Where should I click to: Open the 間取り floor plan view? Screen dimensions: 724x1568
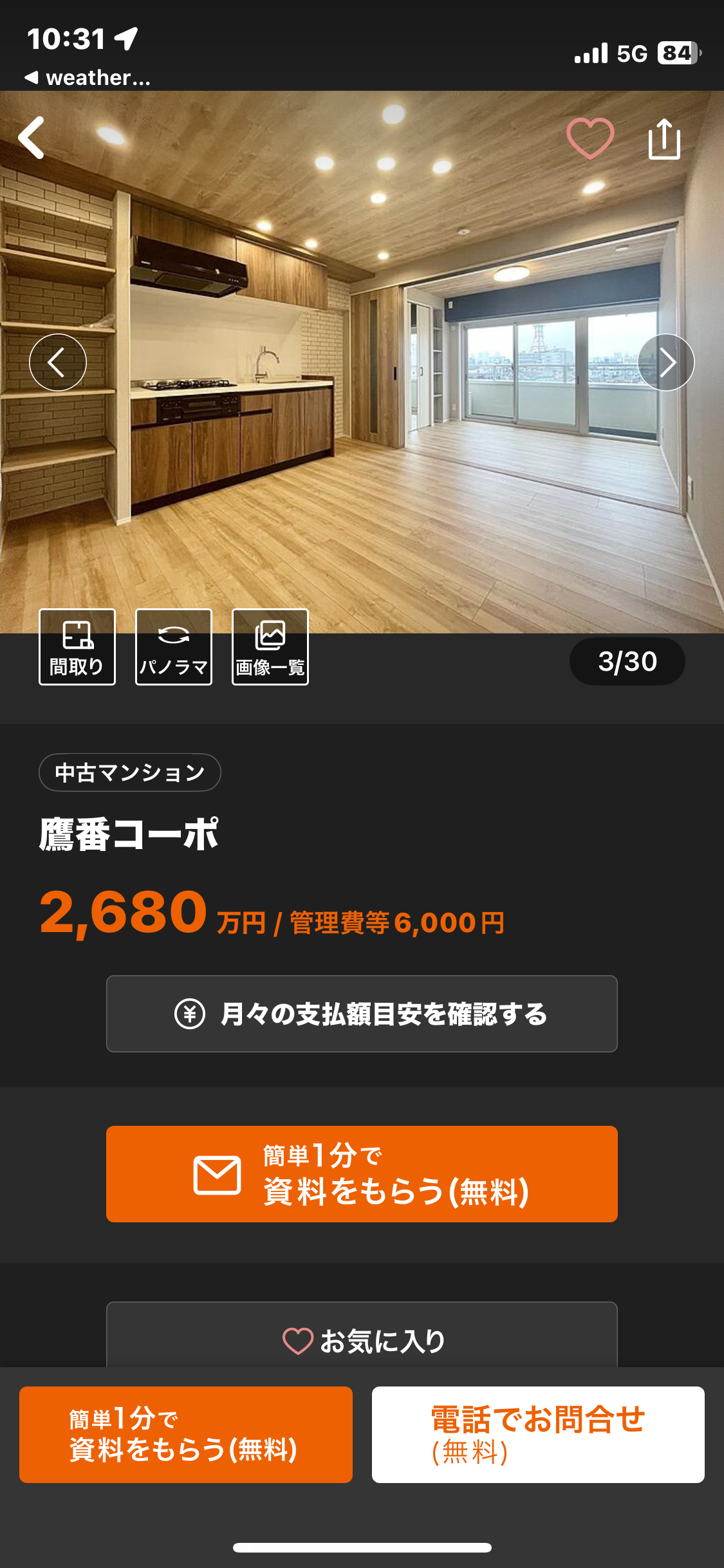(77, 647)
